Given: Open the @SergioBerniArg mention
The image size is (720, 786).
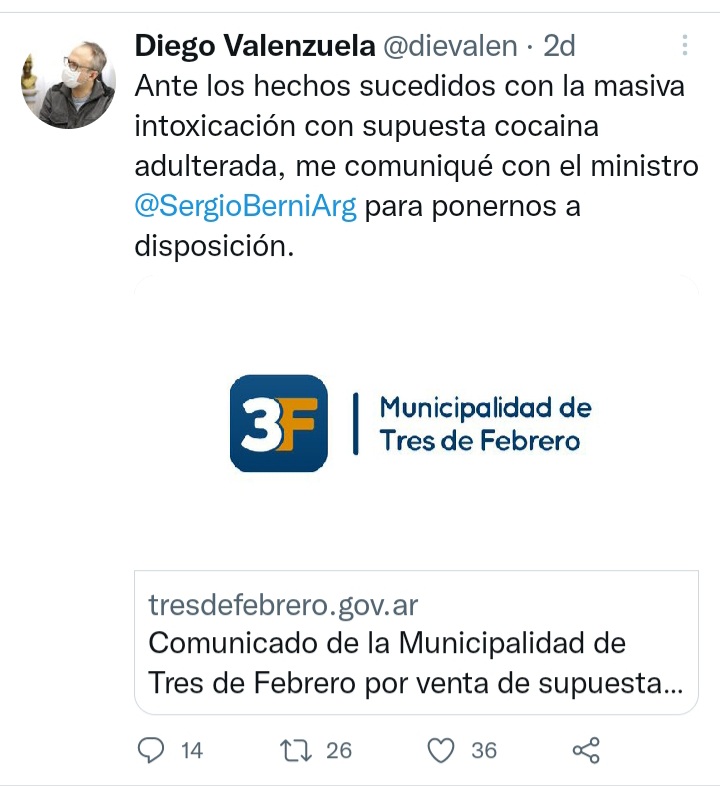Looking at the screenshot, I should 245,209.
